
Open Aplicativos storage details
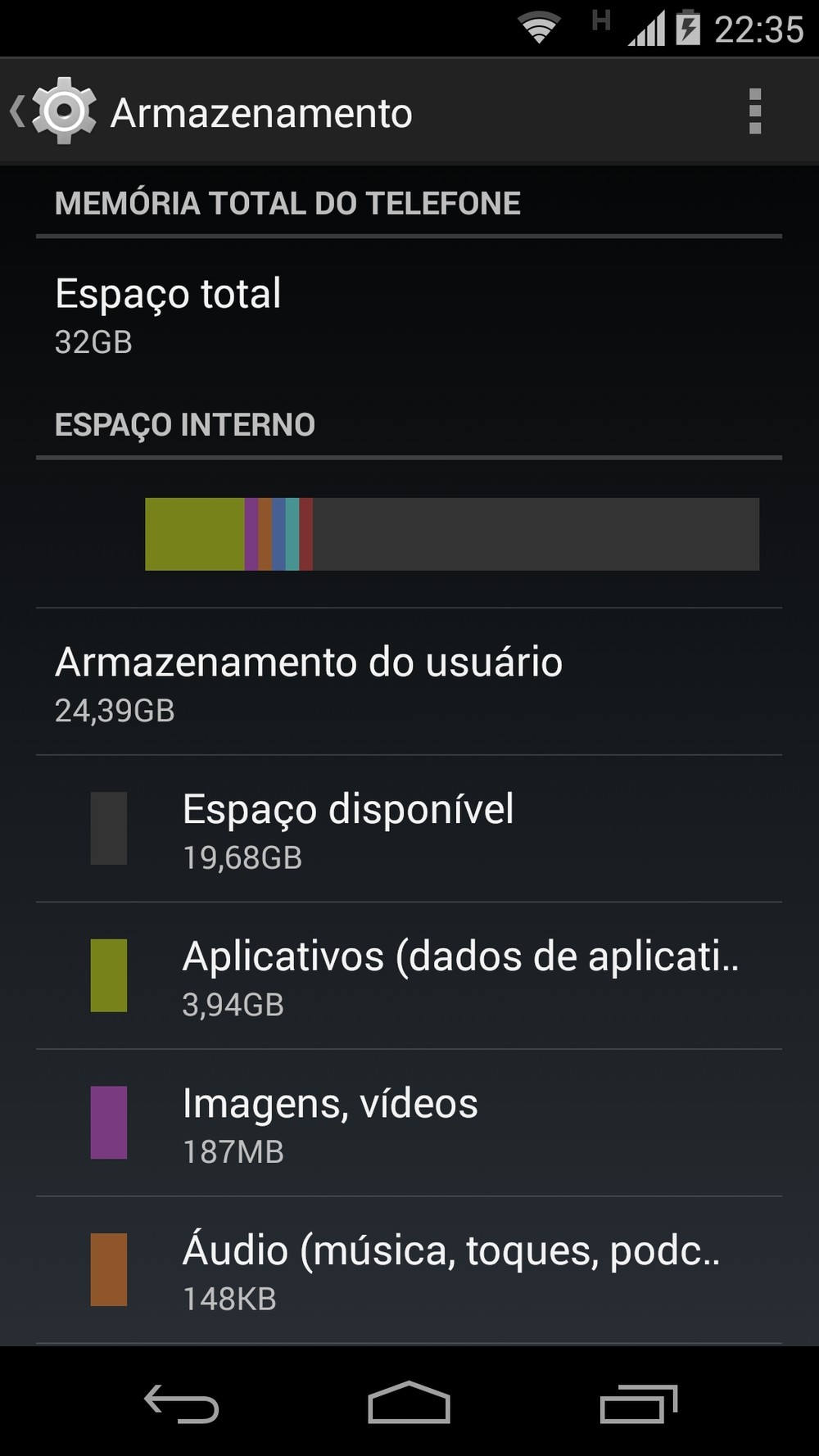[x=409, y=976]
